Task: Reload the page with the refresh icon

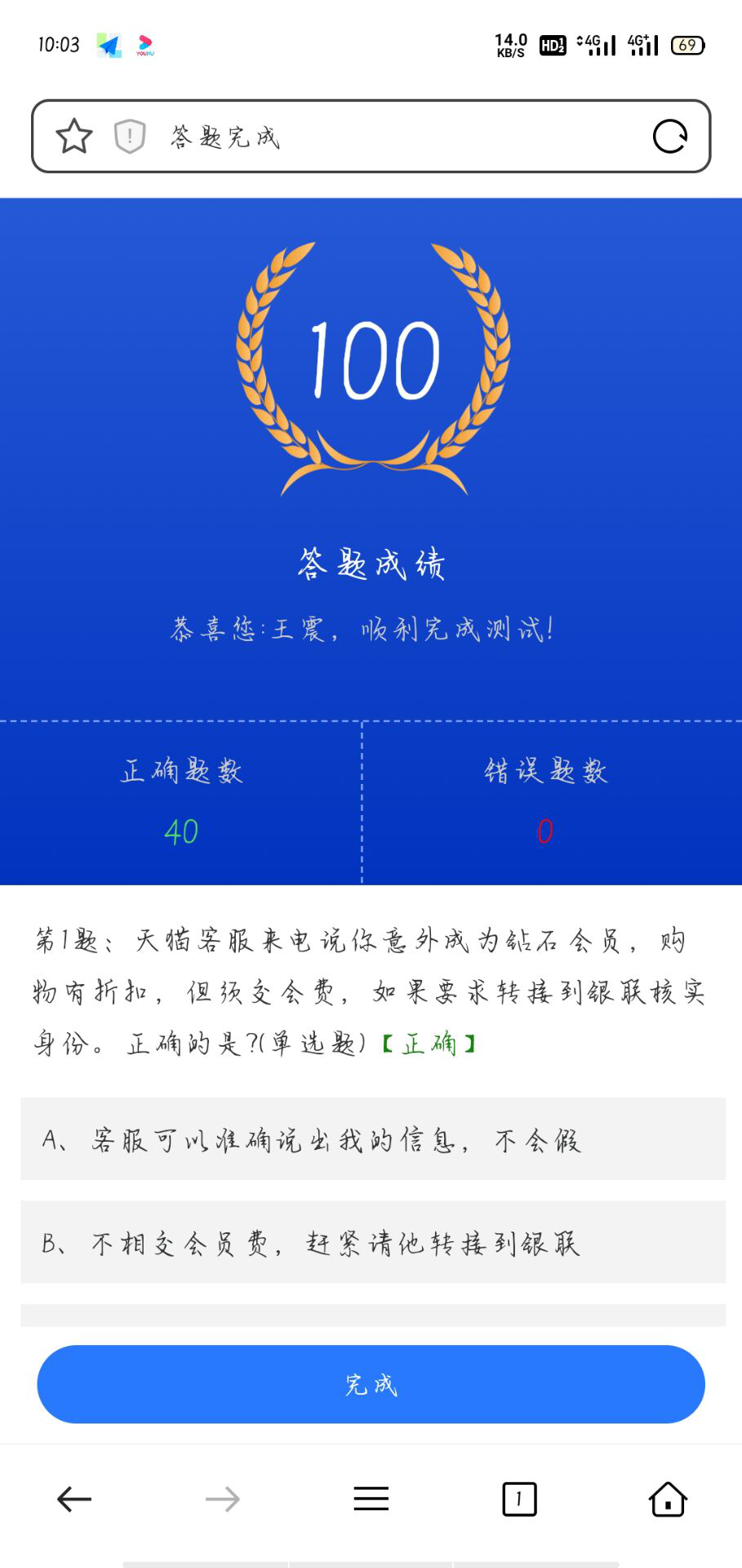Action: coord(669,136)
